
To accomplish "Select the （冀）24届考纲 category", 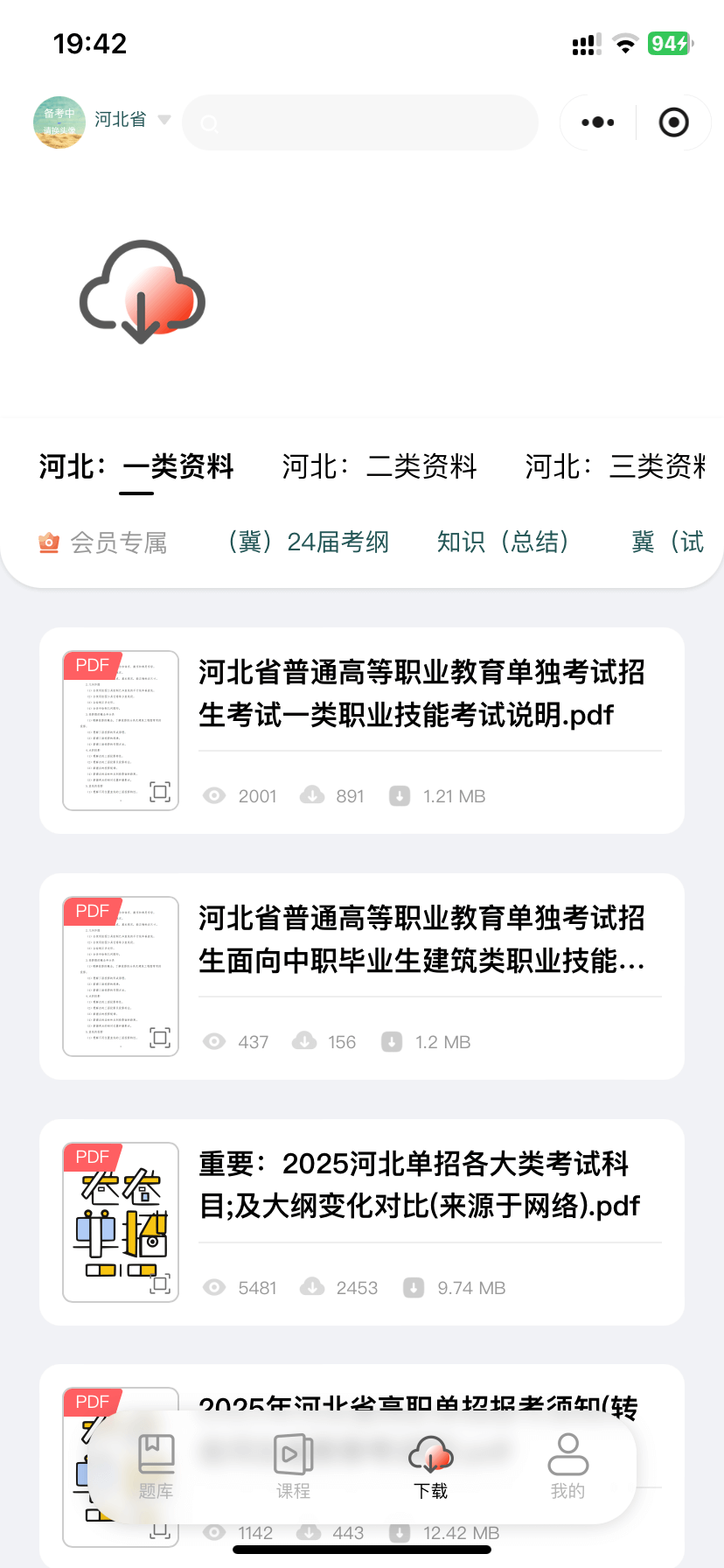I will point(307,542).
